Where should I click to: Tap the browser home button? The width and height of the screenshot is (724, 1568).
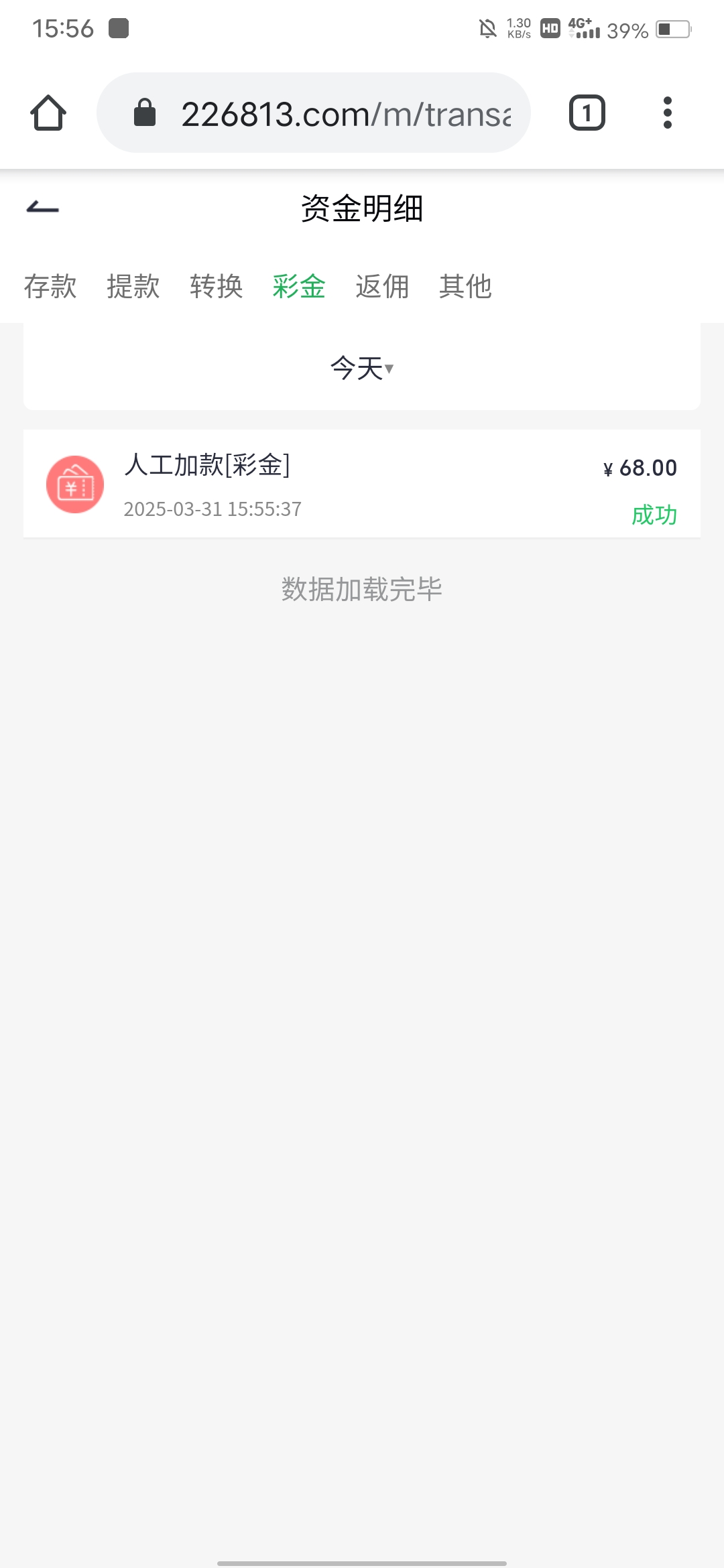coord(48,113)
